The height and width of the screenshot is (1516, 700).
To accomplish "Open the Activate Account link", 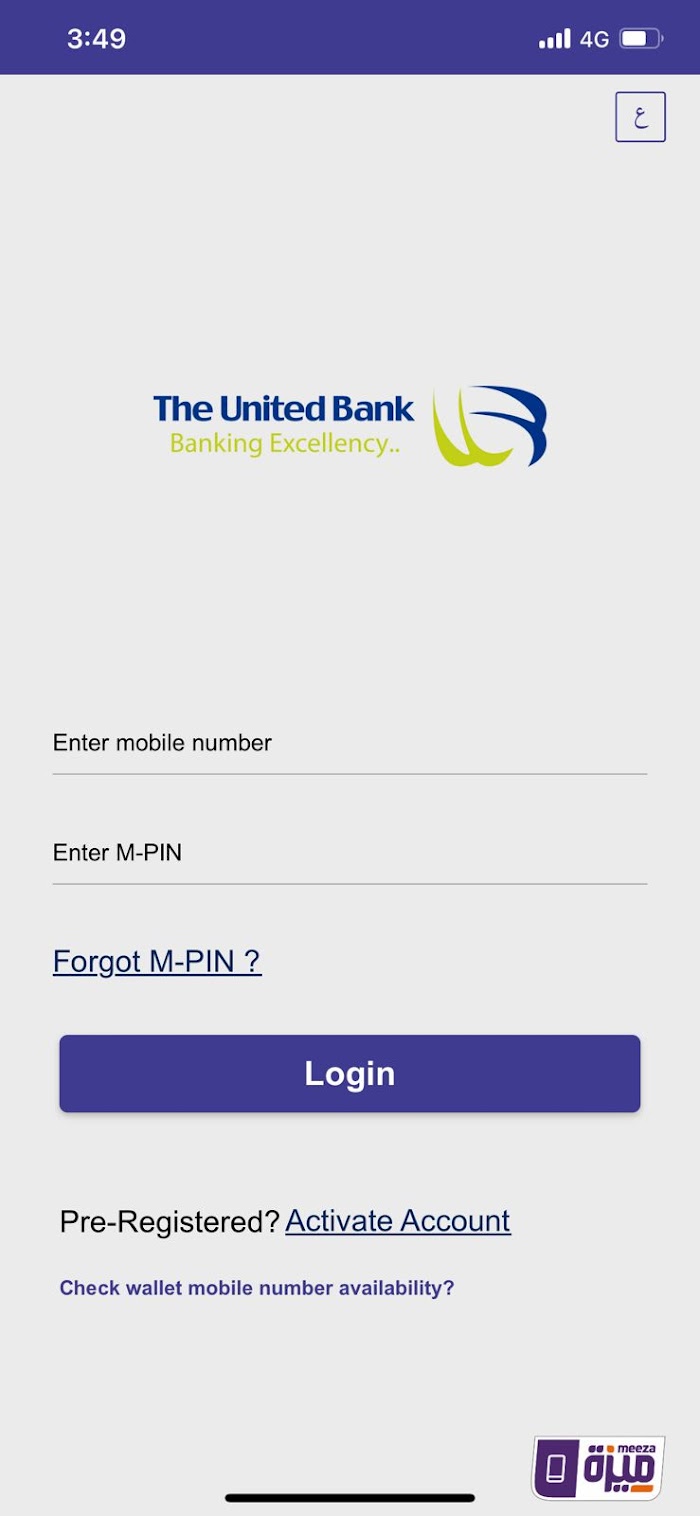I will click(398, 1221).
